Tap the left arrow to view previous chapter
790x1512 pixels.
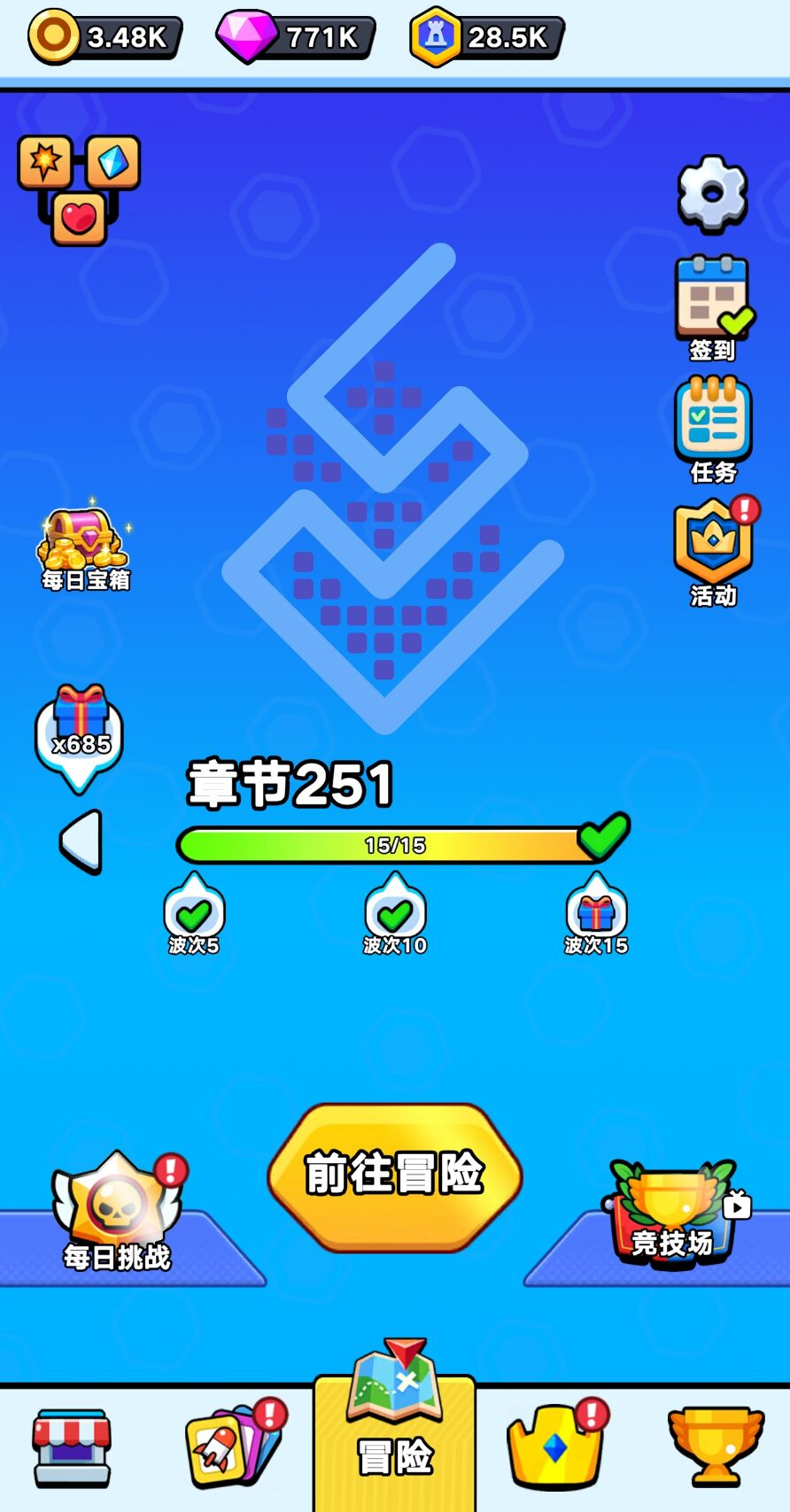(78, 841)
